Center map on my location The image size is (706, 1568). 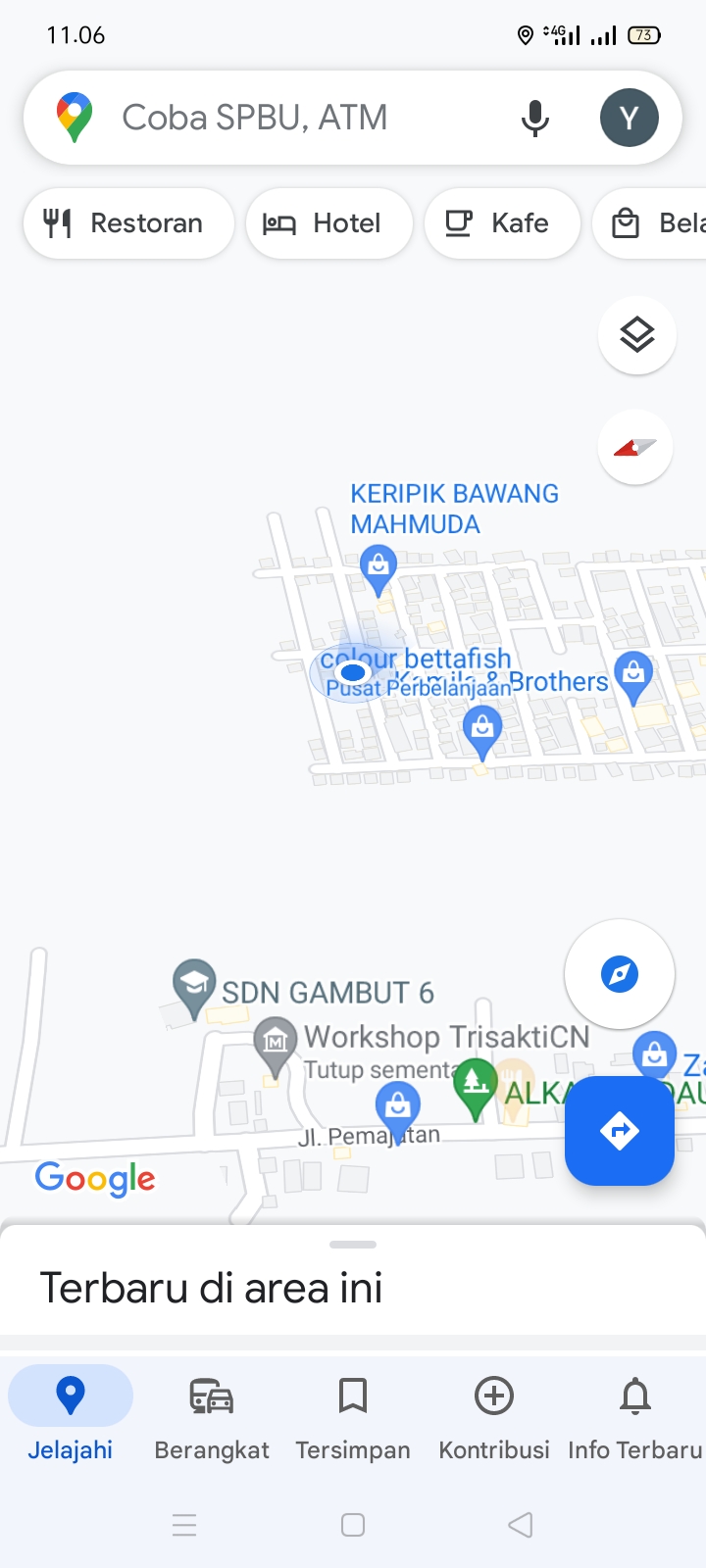(x=620, y=974)
